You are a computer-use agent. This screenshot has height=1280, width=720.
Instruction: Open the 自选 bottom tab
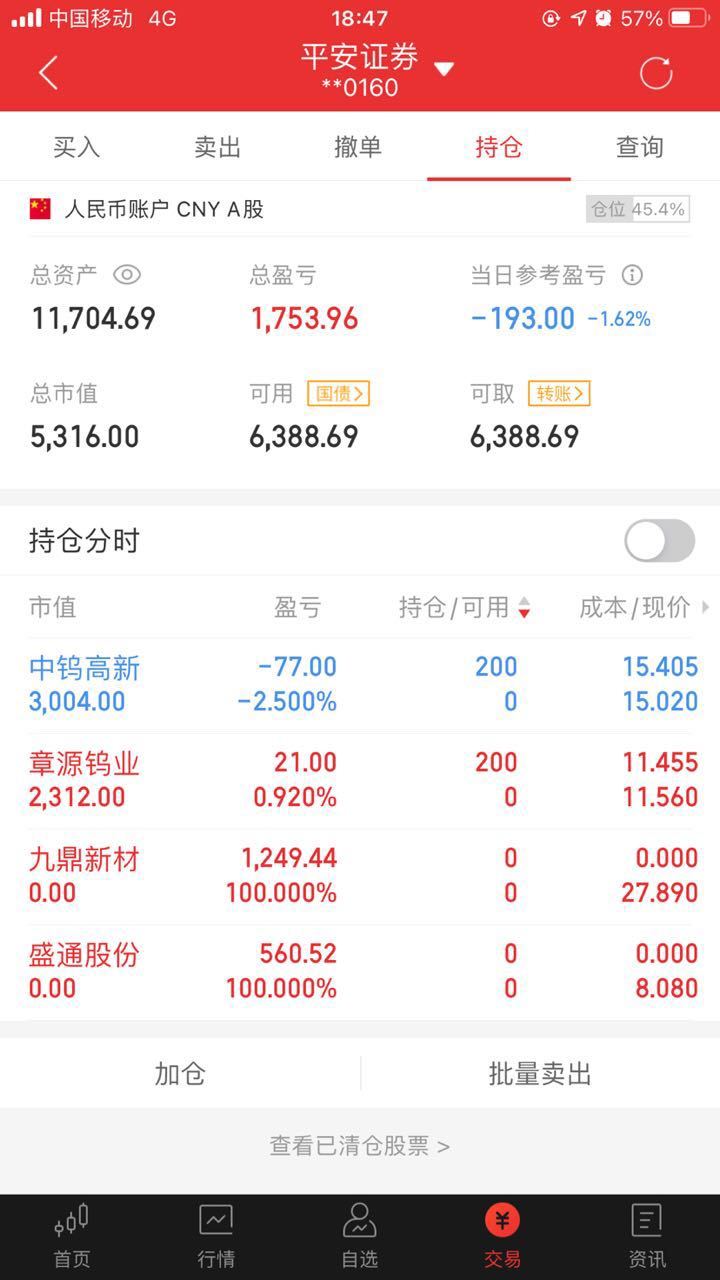click(x=360, y=1236)
